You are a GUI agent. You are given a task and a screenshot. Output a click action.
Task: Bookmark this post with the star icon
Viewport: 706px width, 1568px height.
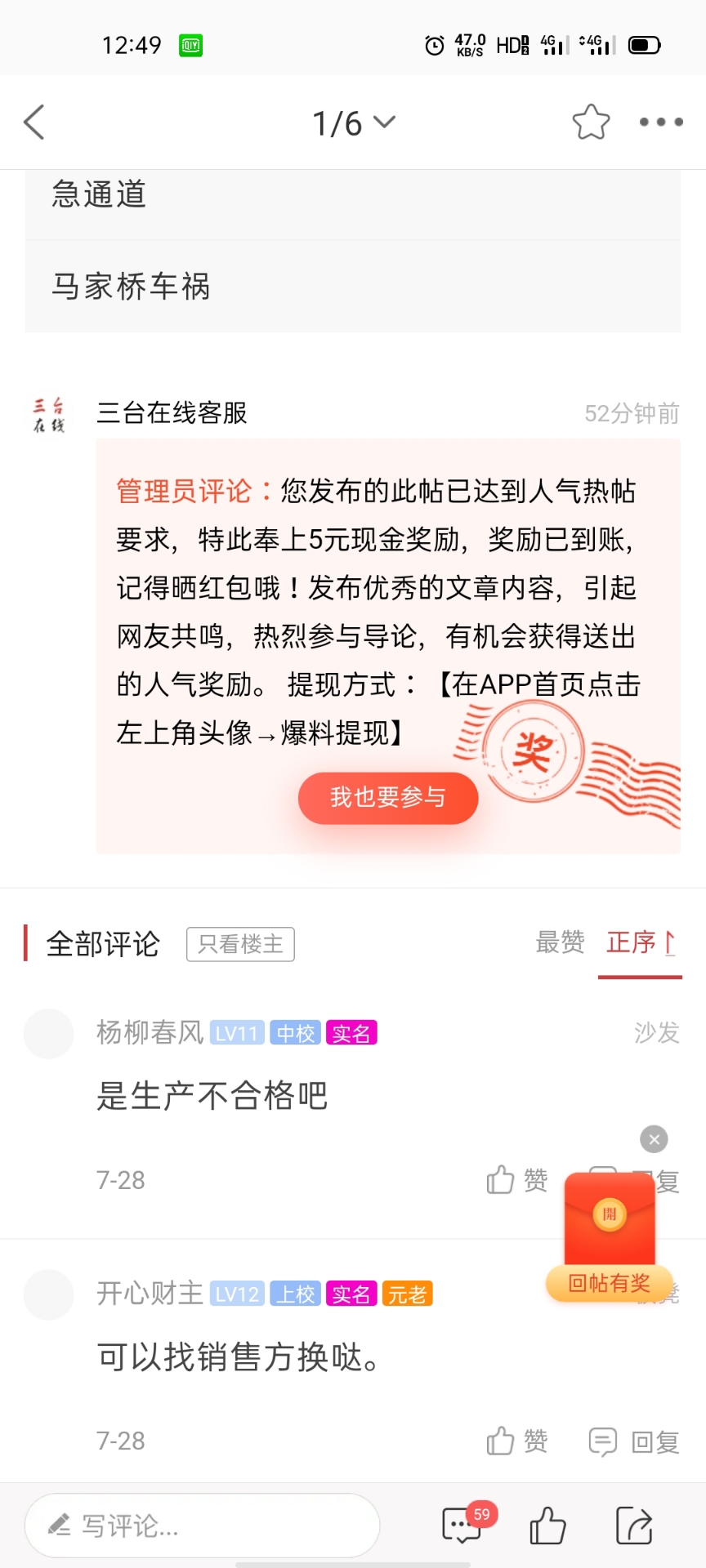coord(591,122)
